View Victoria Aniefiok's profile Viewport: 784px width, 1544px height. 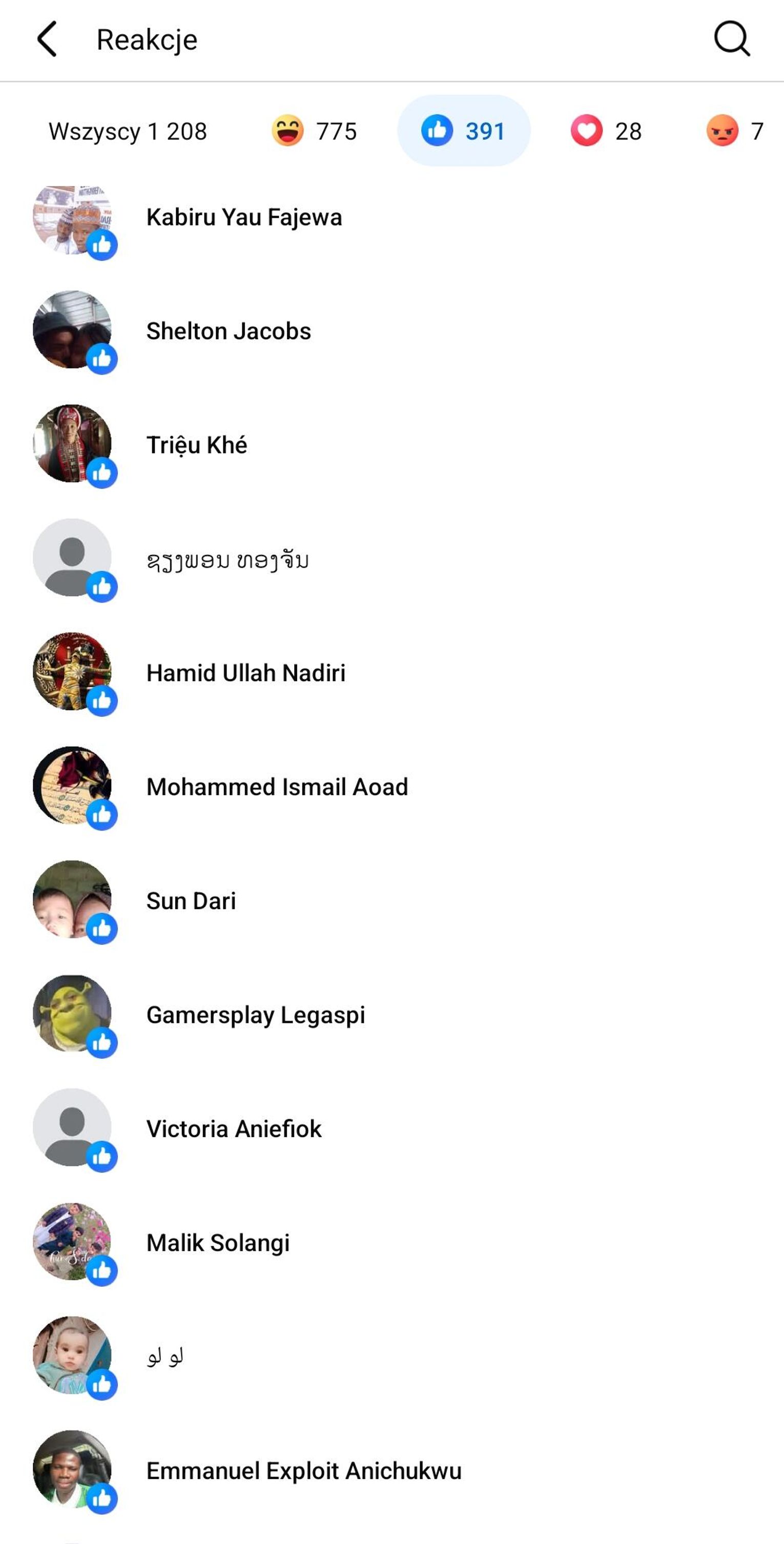click(x=234, y=1128)
